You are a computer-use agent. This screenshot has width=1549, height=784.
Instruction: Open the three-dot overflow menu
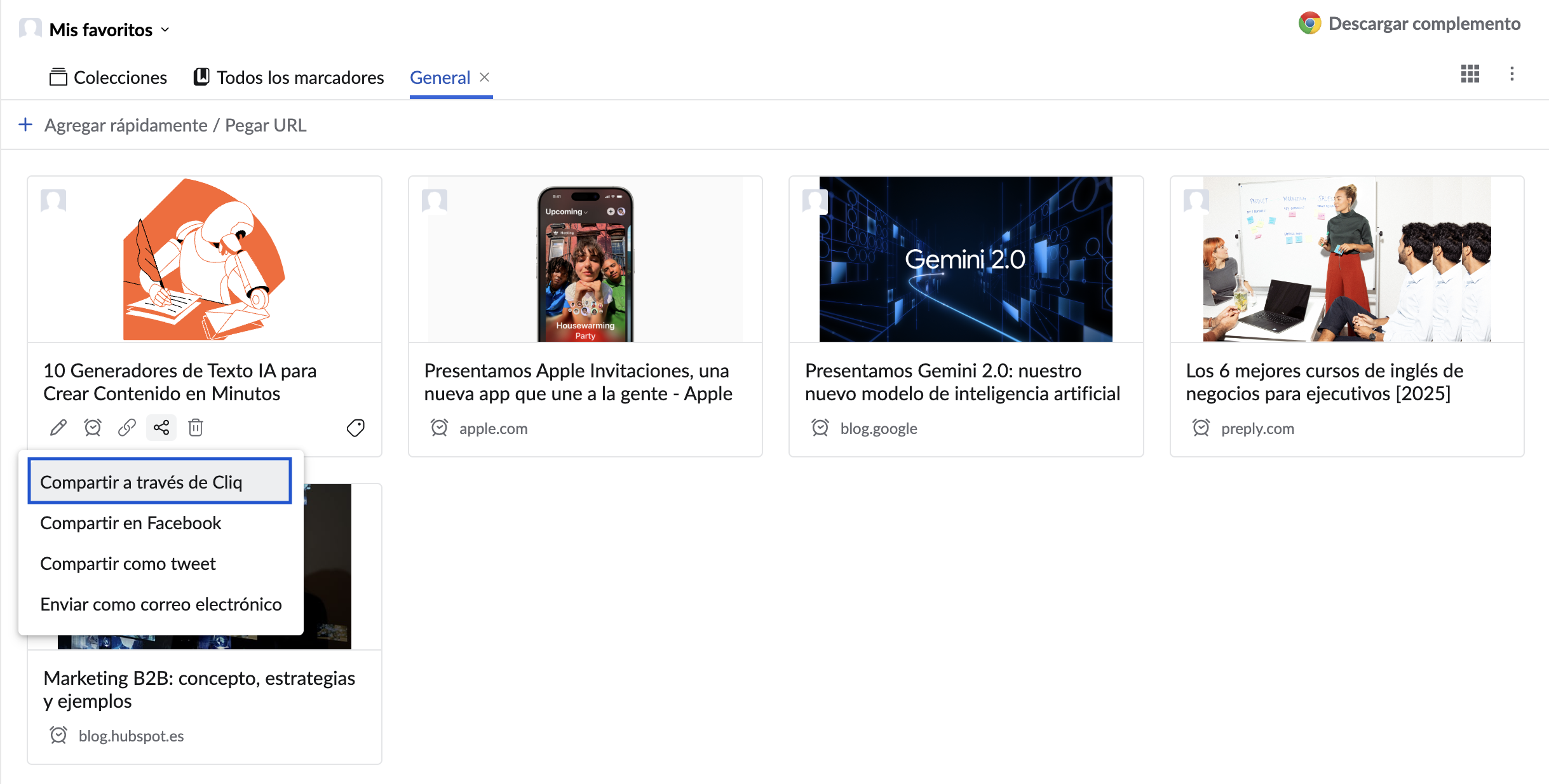(1512, 74)
